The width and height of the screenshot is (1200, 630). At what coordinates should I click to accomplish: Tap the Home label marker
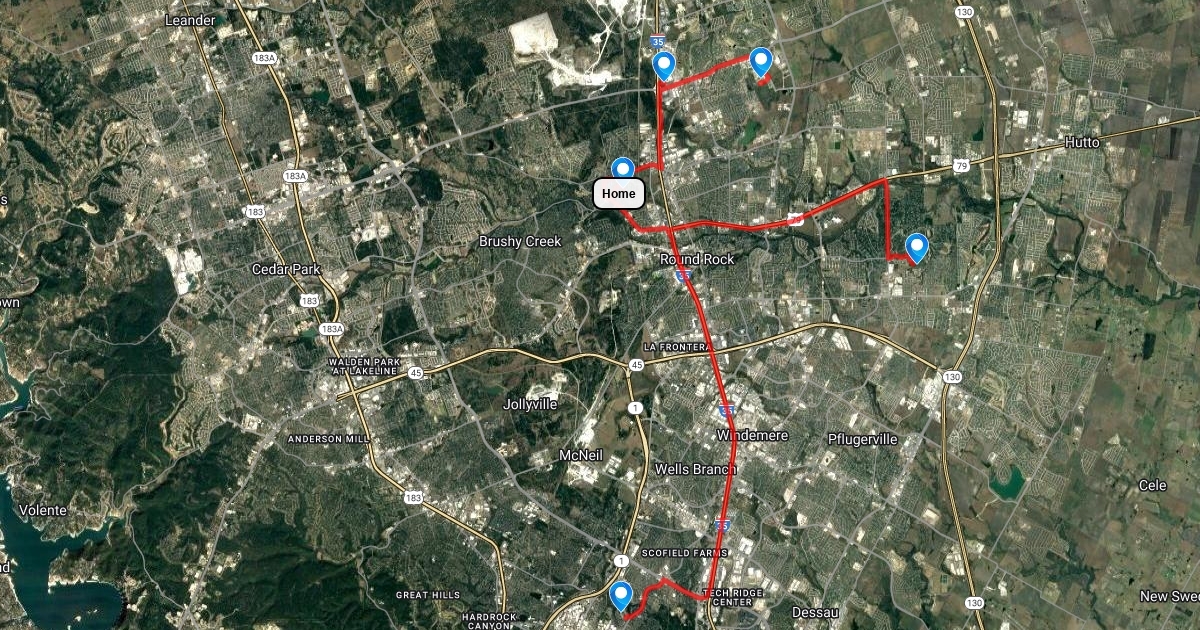click(619, 193)
